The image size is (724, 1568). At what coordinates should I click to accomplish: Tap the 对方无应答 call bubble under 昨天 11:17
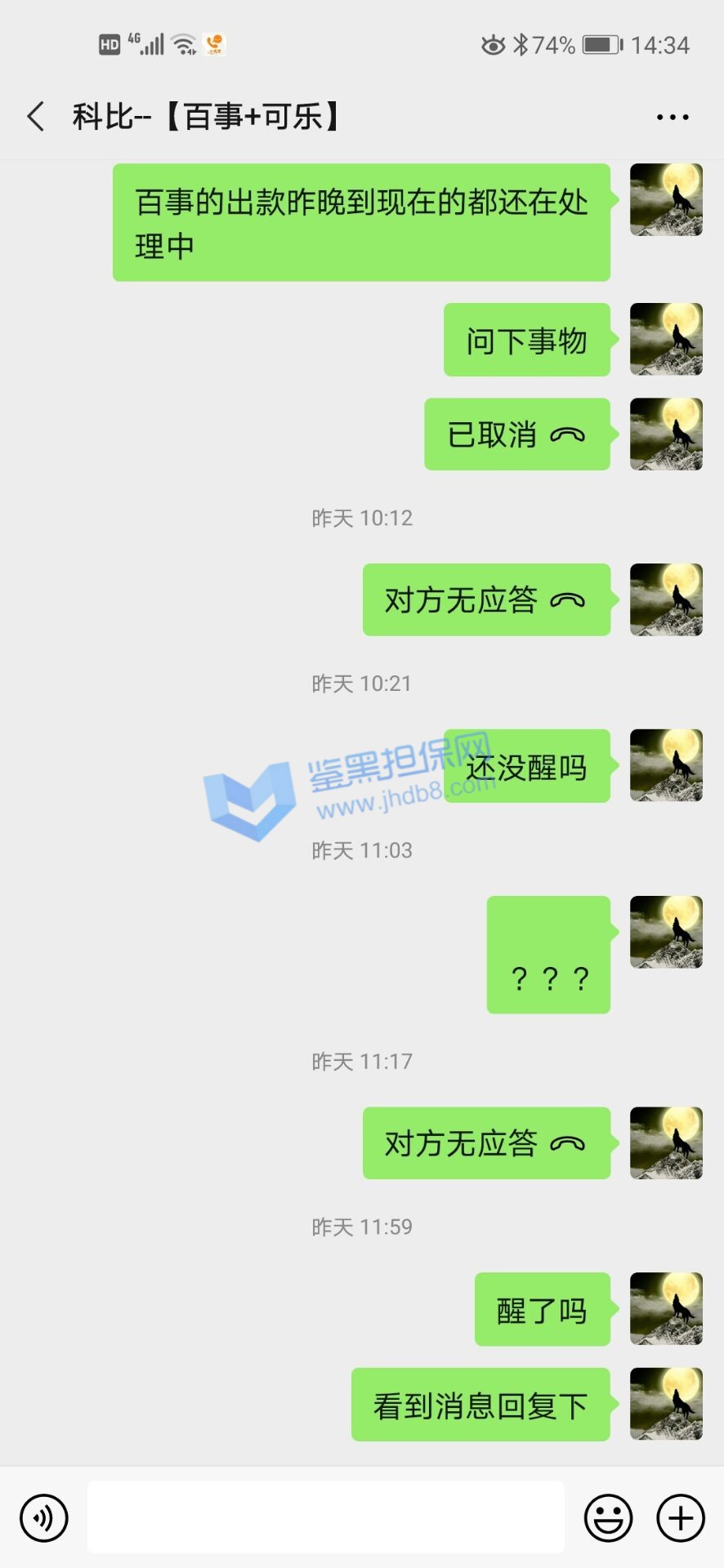(x=486, y=1143)
